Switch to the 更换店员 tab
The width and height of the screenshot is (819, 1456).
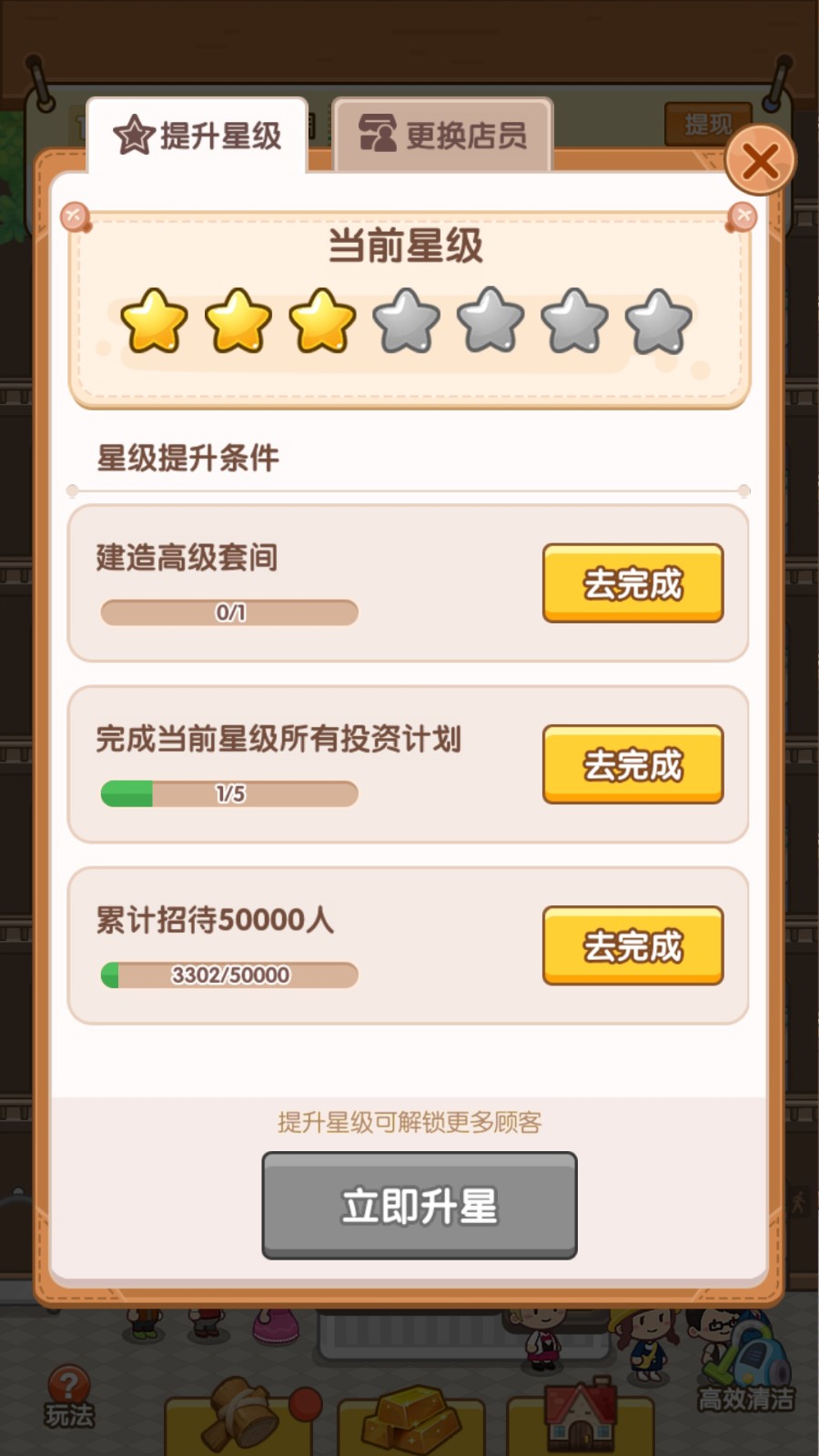(x=443, y=136)
